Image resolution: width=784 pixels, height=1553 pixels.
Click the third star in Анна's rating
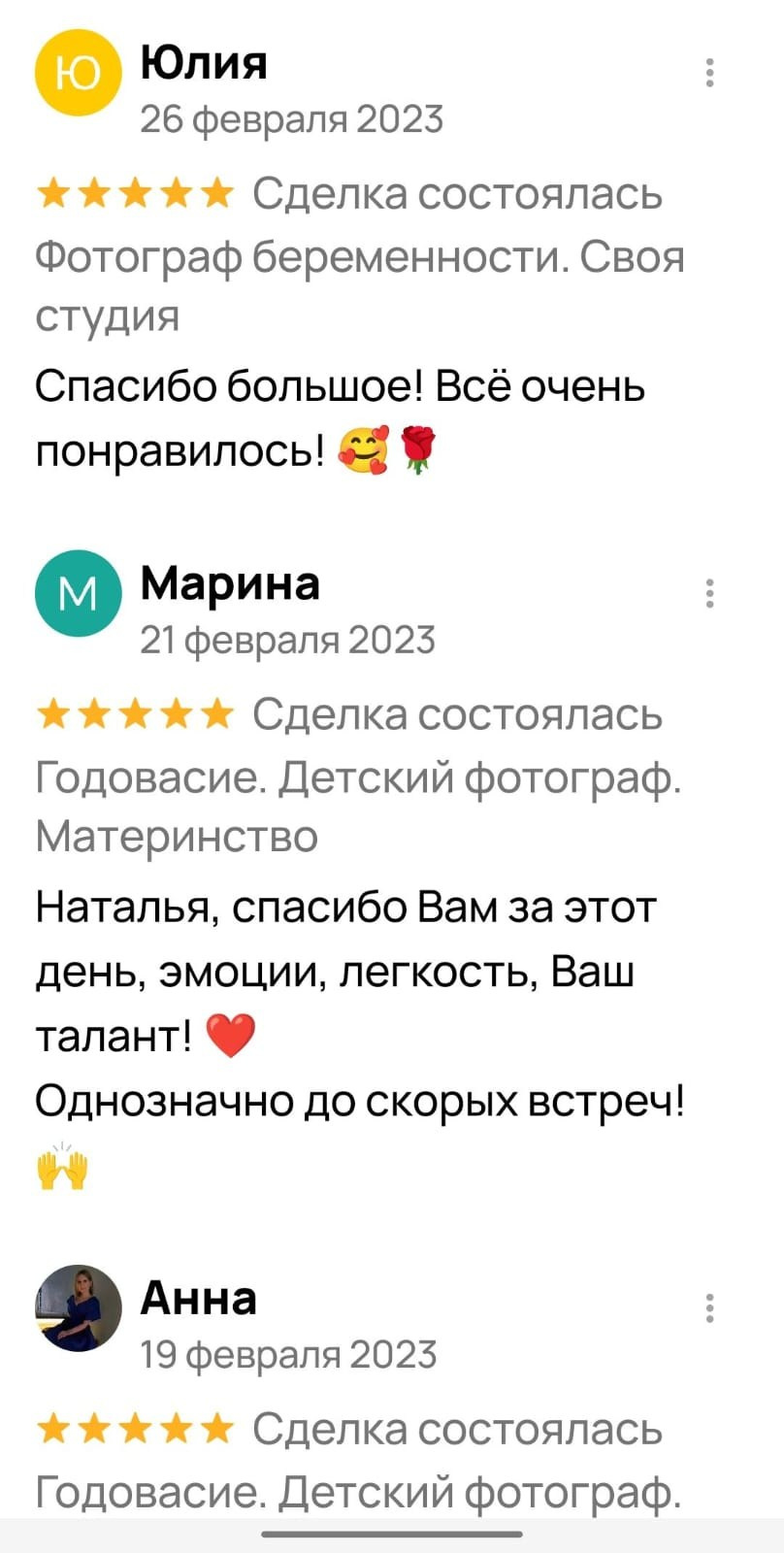[136, 1429]
